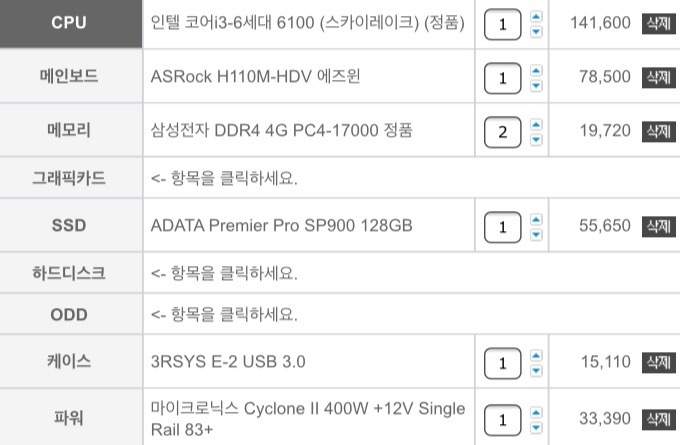The height and width of the screenshot is (445, 680).
Task: Open the 메인보드 category
Action: [x=71, y=76]
